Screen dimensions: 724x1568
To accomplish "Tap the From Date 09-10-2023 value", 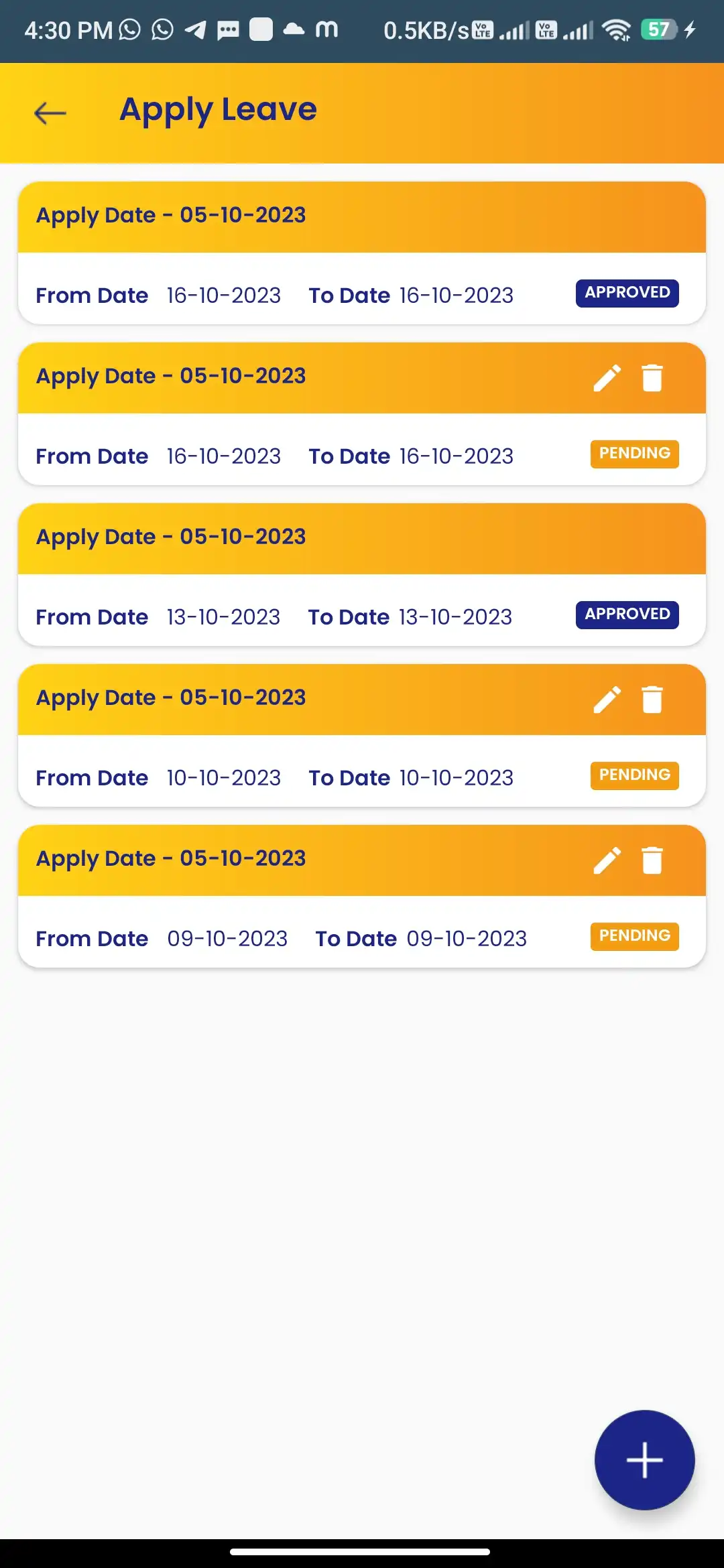I will (x=225, y=938).
